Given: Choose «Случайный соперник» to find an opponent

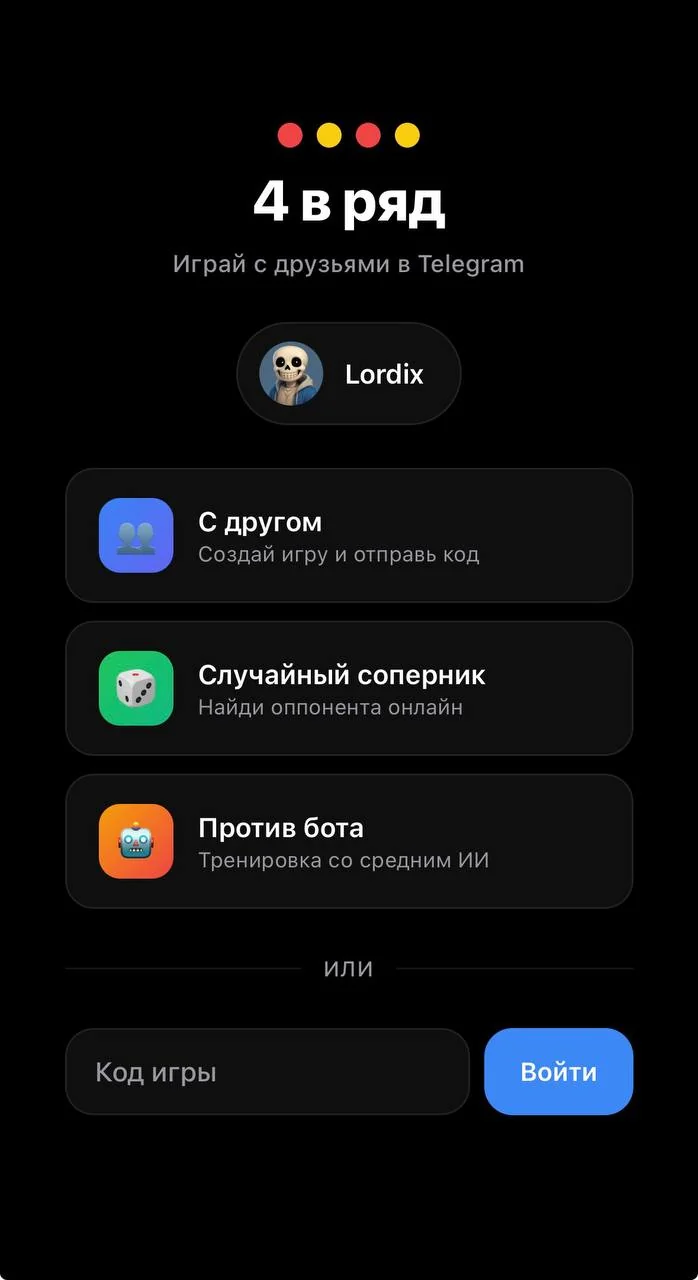Looking at the screenshot, I should click(x=349, y=688).
